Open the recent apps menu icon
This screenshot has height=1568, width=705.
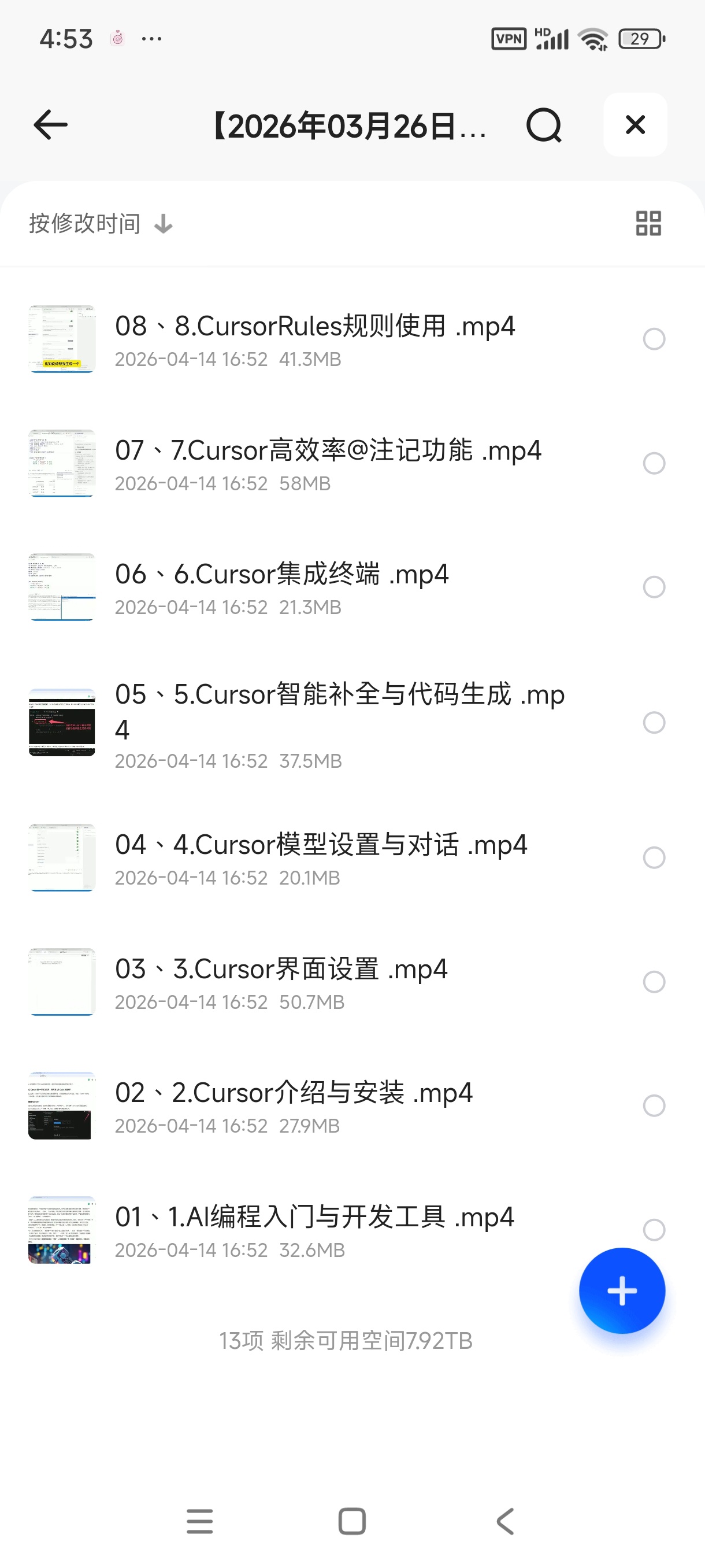[199, 1522]
